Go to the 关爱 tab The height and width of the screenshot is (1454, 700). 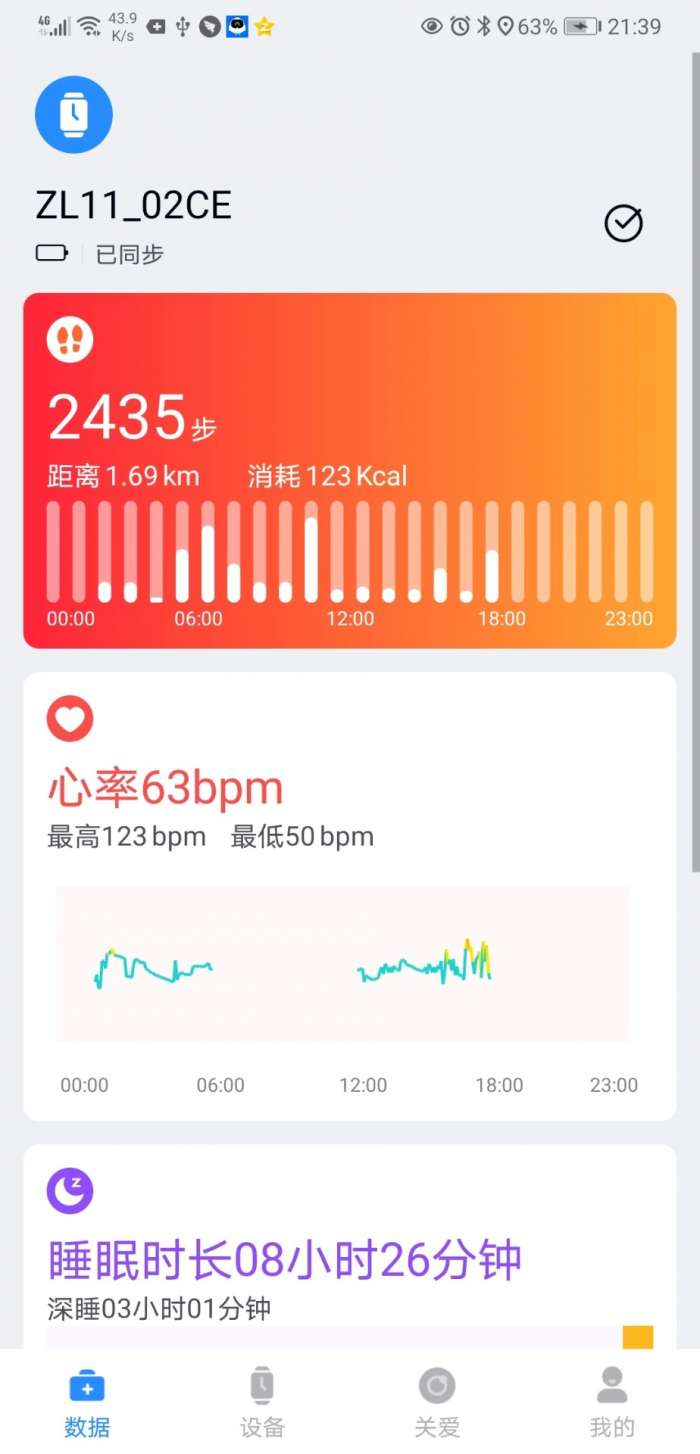[437, 1402]
